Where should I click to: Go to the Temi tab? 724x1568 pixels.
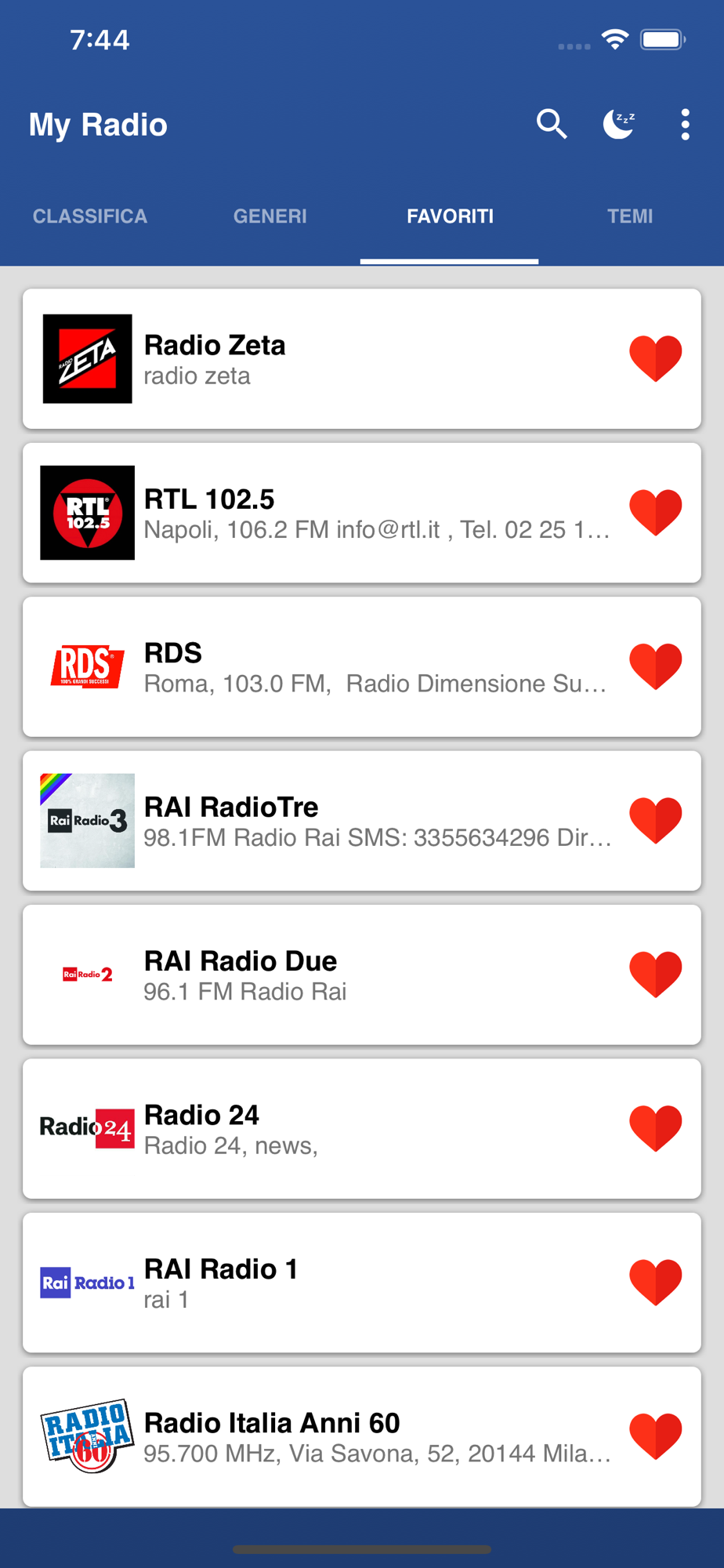click(630, 216)
